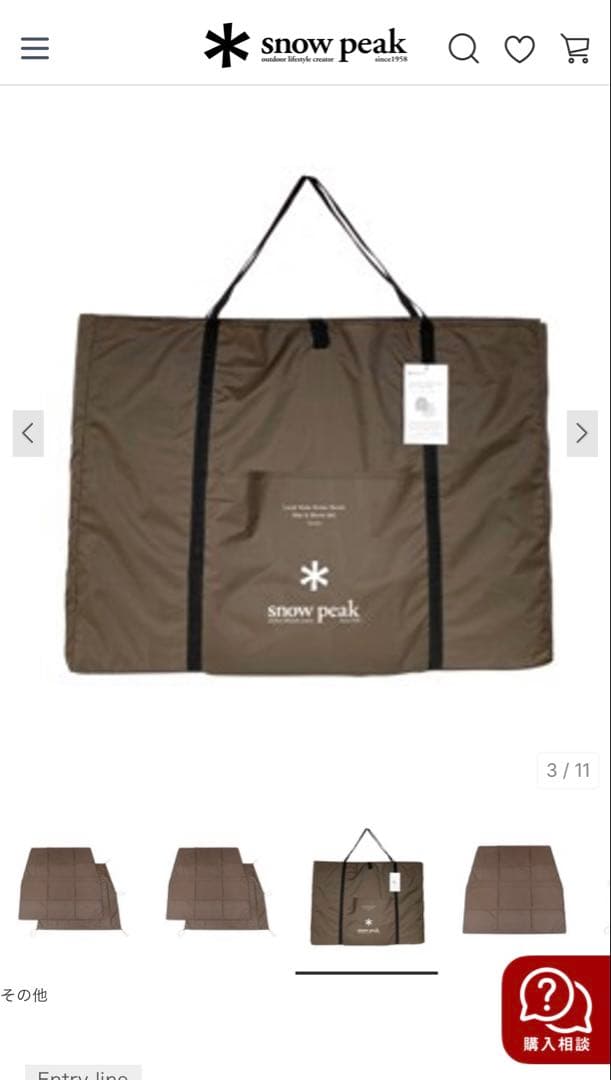Show next product image
The height and width of the screenshot is (1080, 611).
[582, 433]
